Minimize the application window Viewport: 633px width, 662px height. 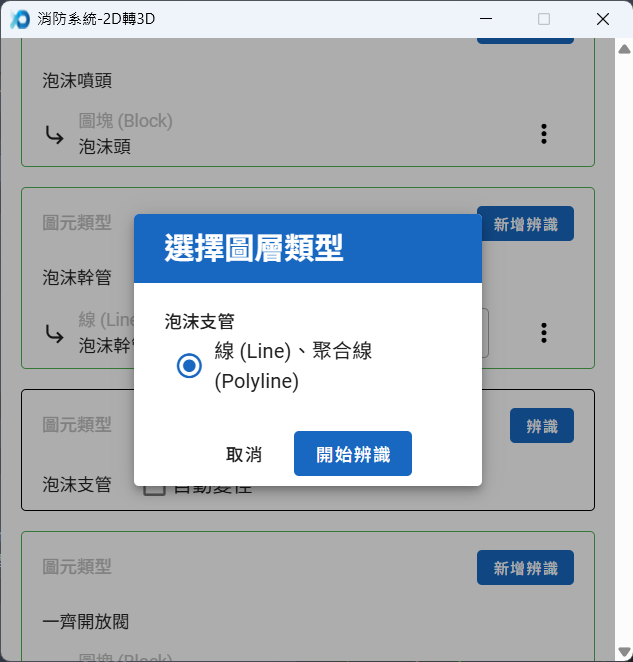coord(486,19)
